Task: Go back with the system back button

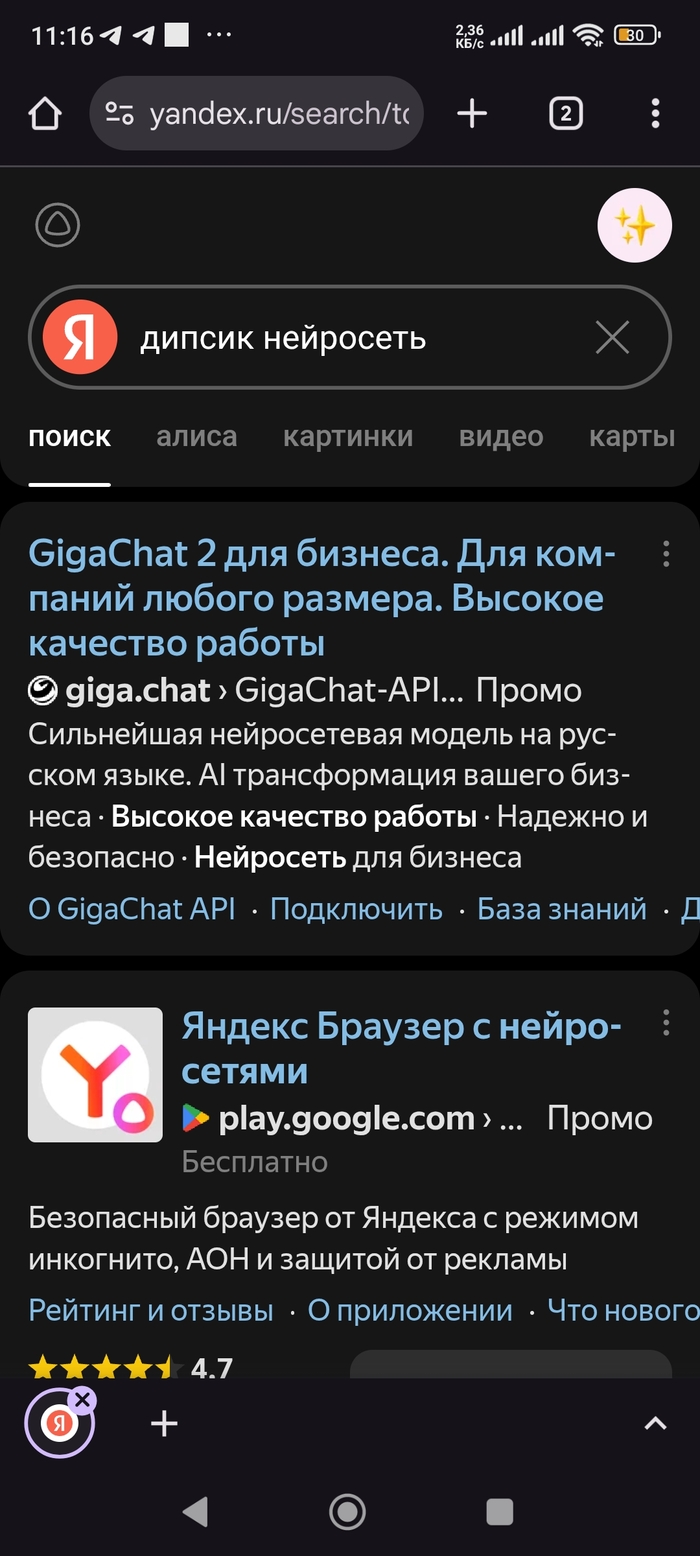Action: tap(195, 1511)
